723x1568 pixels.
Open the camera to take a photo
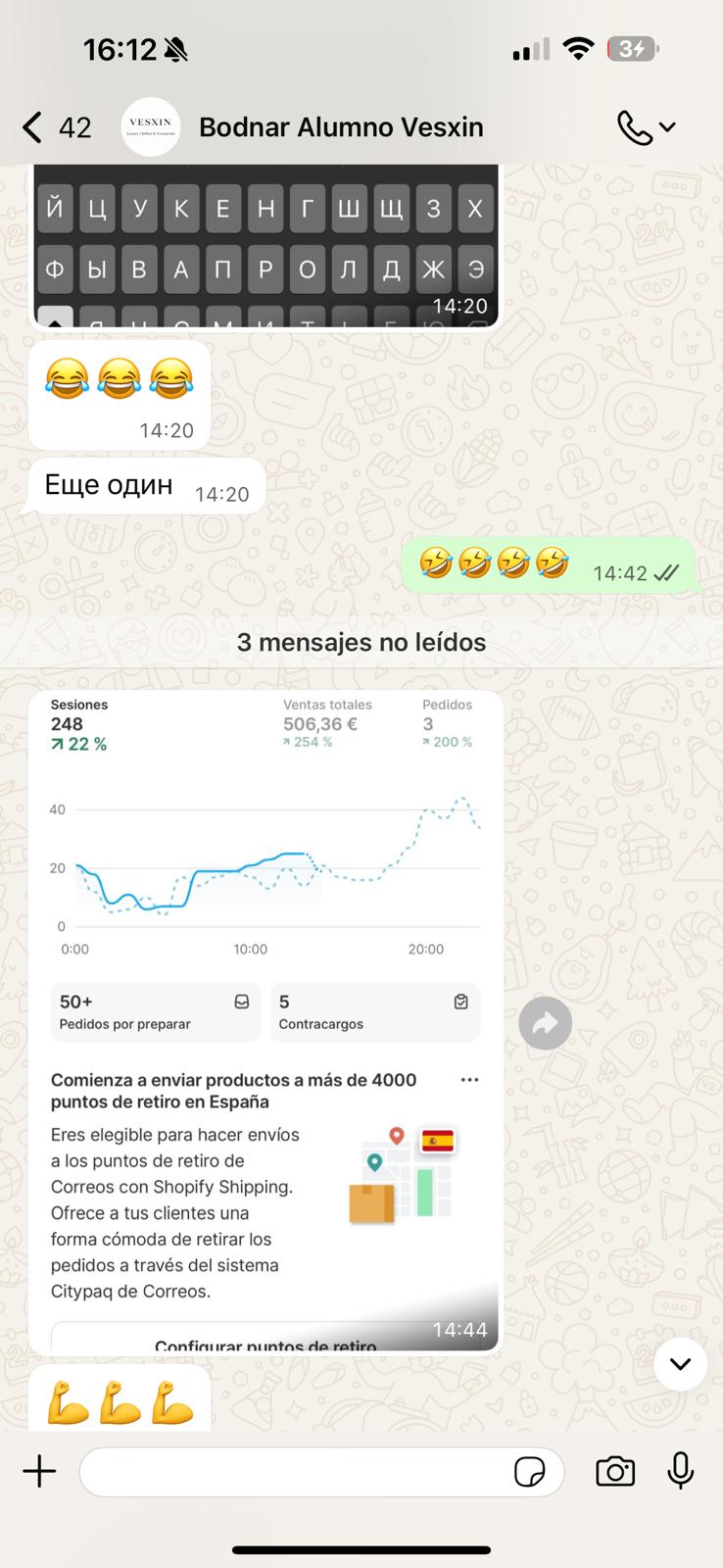[x=615, y=1471]
